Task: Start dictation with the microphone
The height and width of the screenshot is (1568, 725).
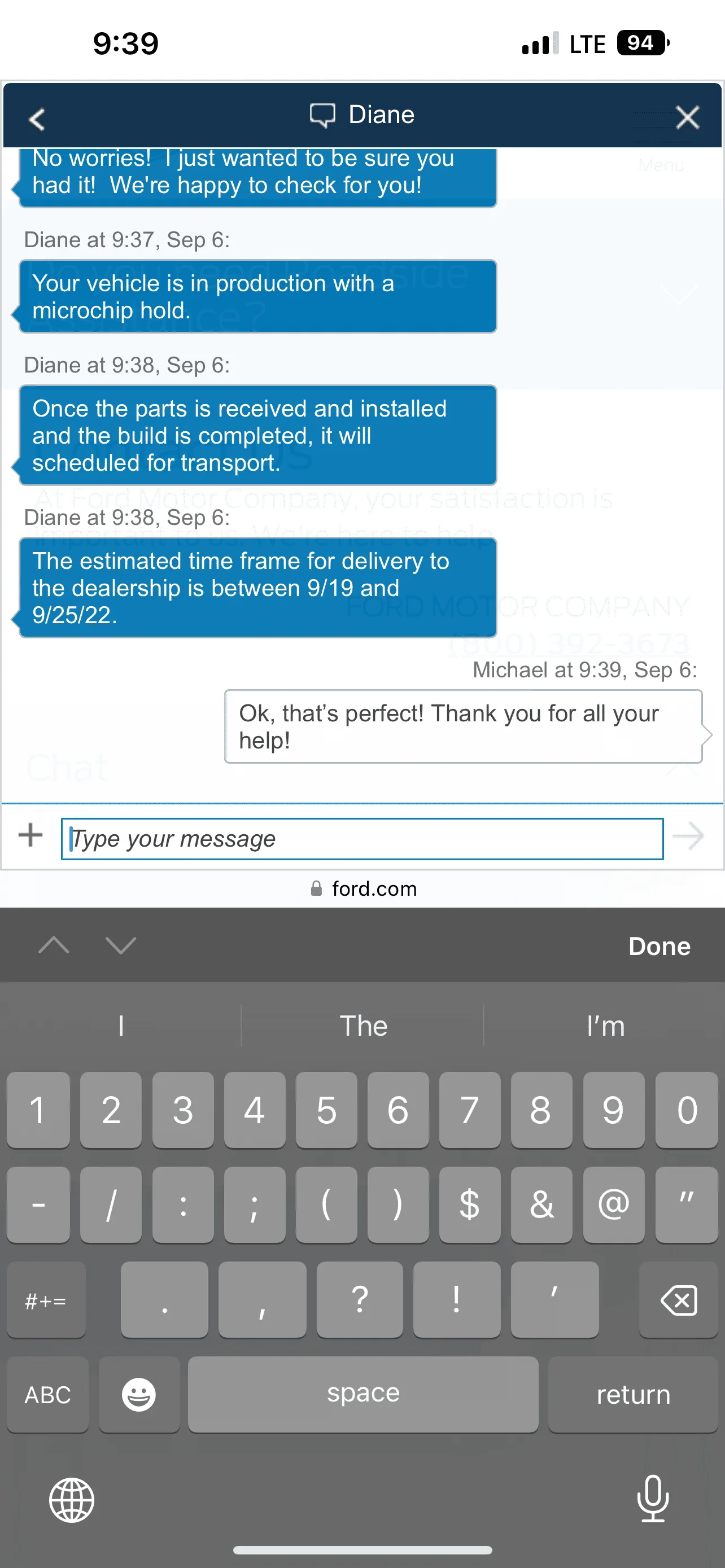Action: [653, 1499]
